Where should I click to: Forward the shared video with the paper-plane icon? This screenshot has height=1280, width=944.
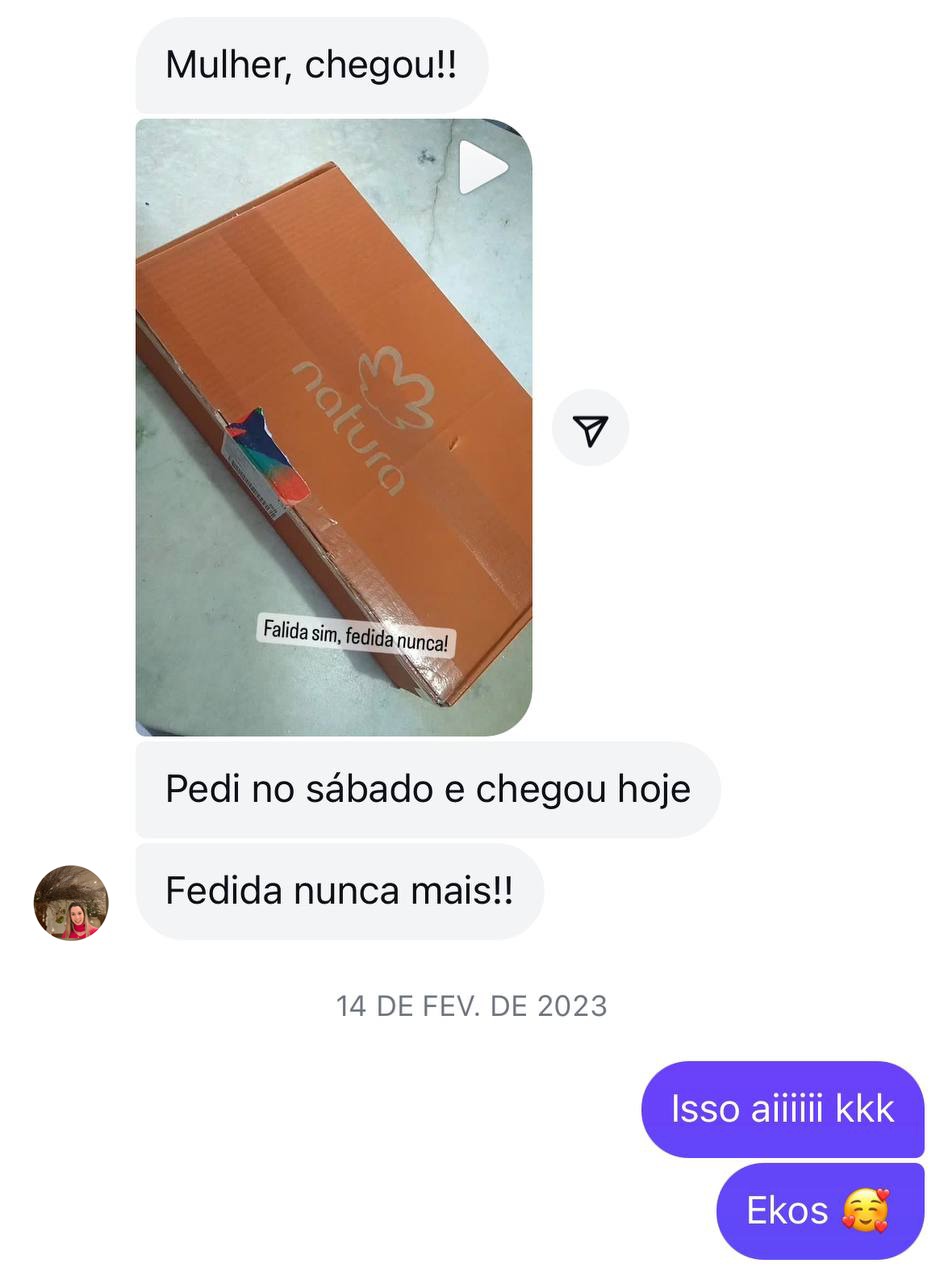pos(590,428)
